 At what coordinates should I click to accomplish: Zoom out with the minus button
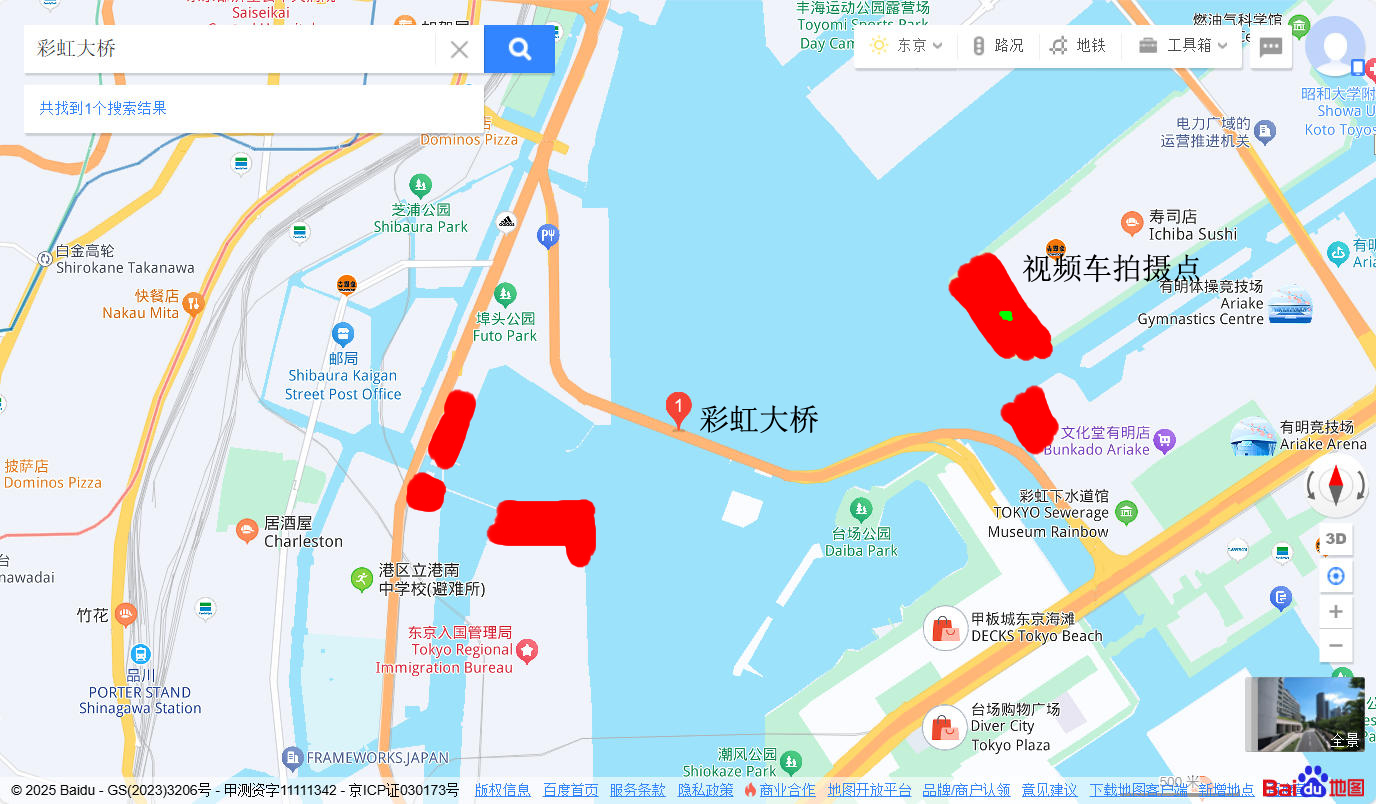[1336, 646]
